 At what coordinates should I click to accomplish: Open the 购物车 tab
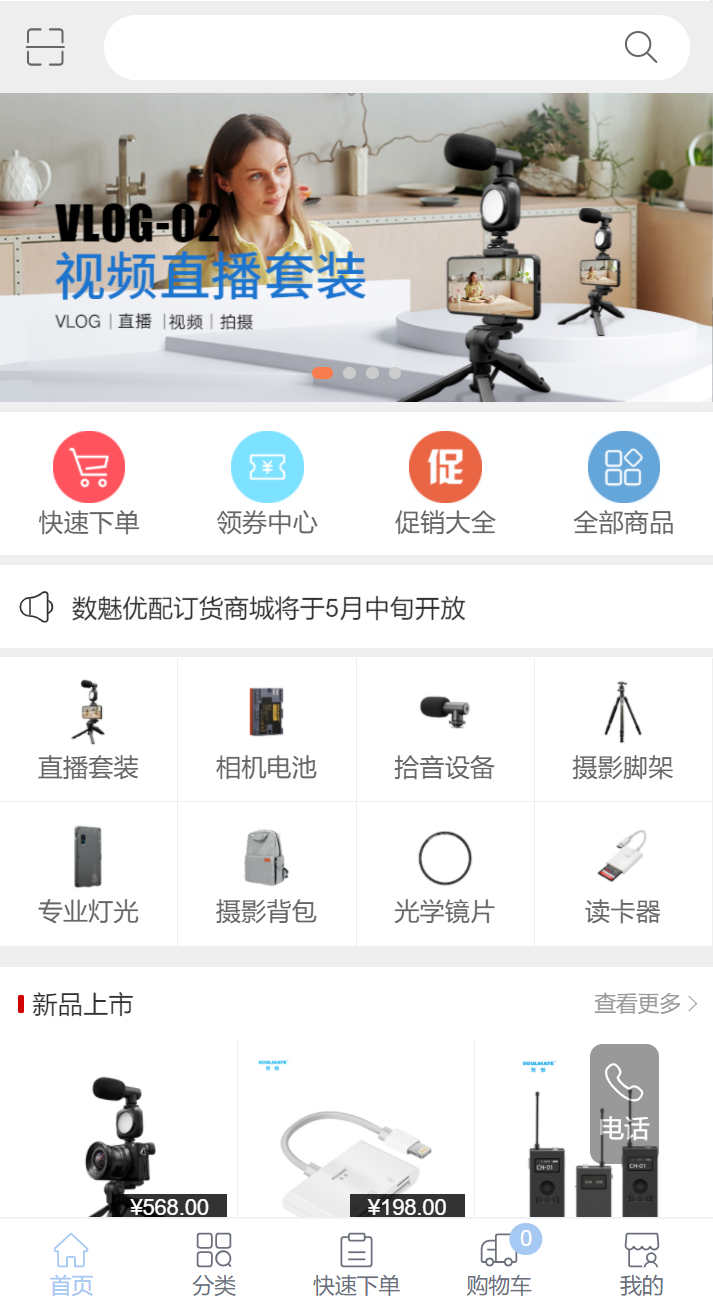tap(499, 1263)
